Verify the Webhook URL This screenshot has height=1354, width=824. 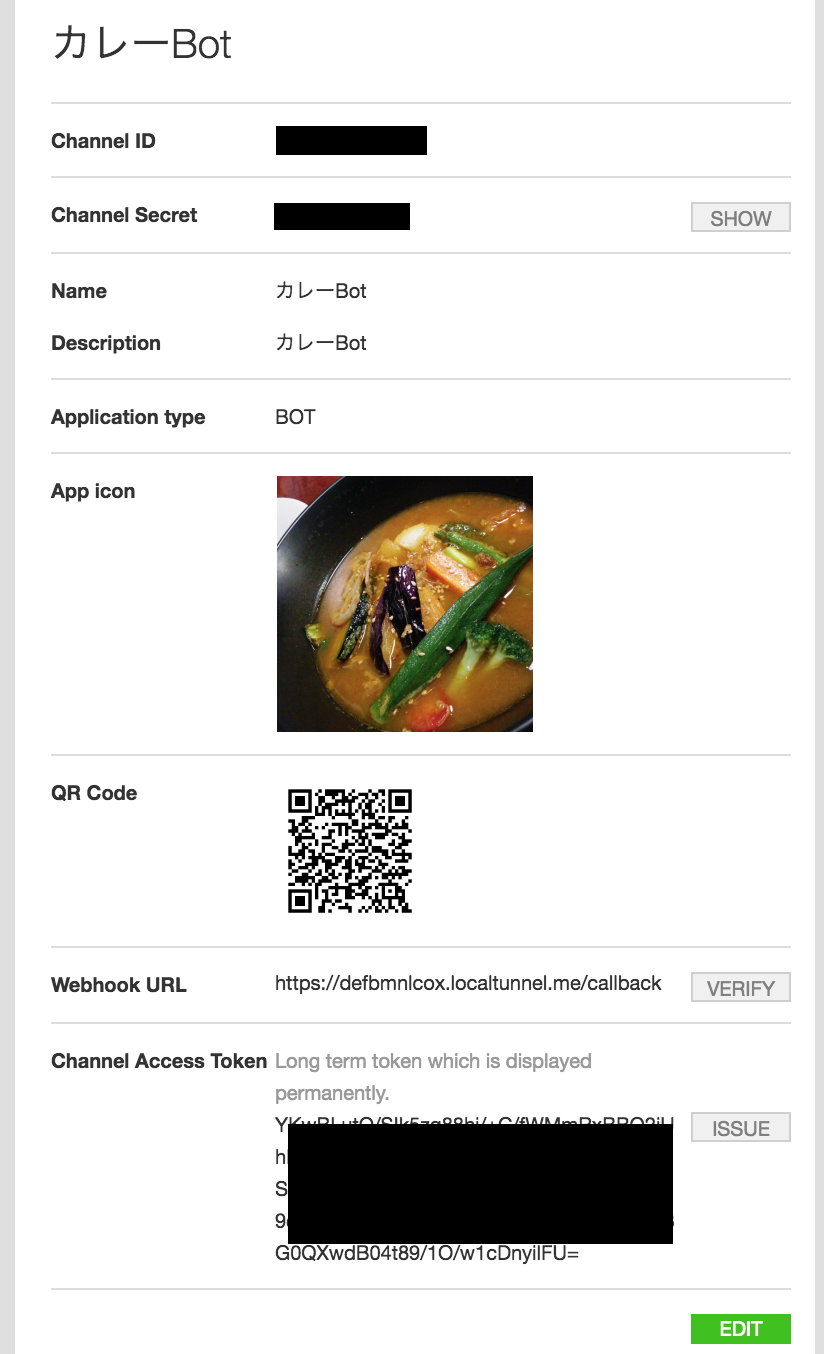[740, 988]
